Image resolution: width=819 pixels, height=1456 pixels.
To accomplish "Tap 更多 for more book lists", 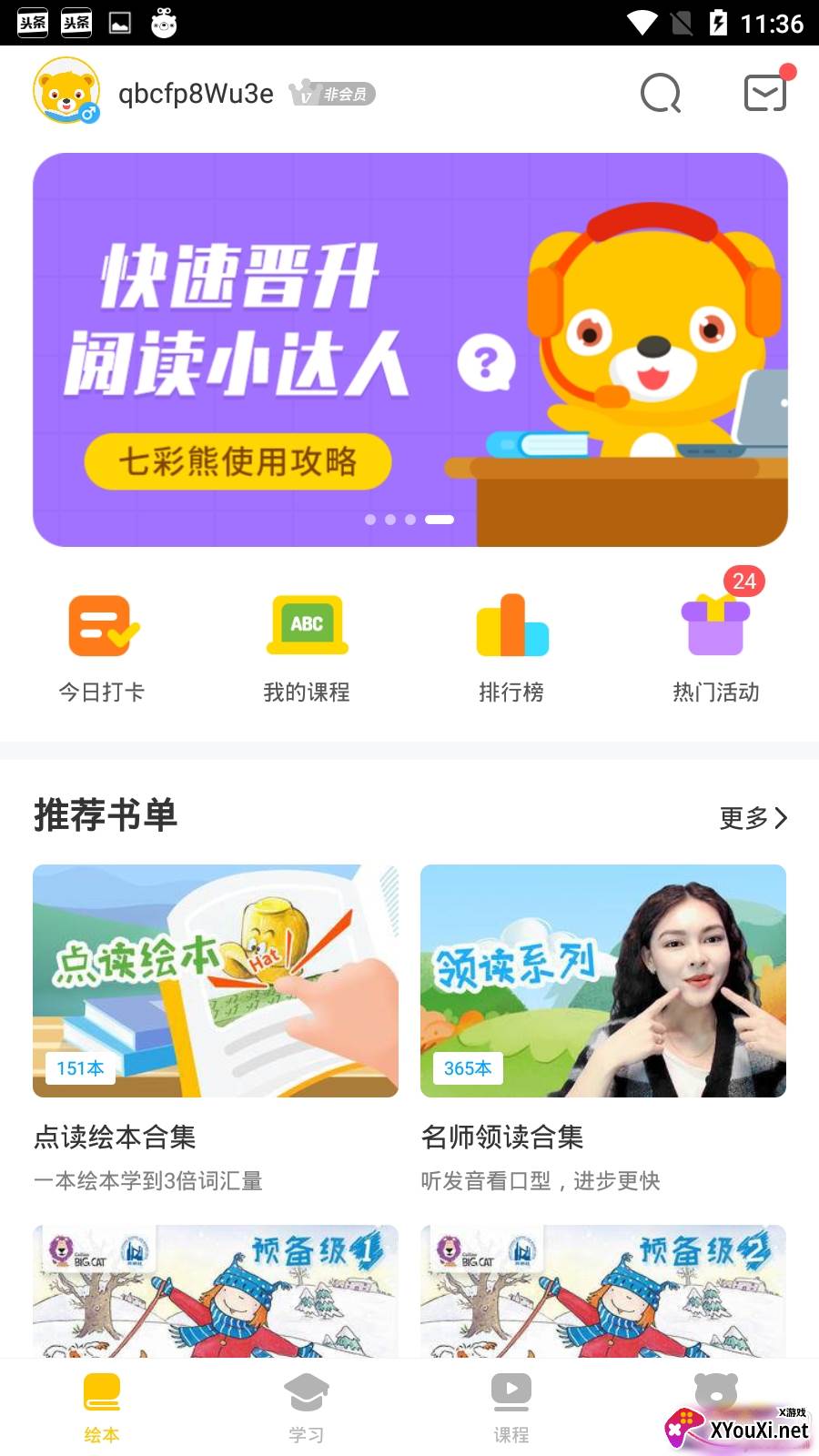I will pyautogui.click(x=753, y=818).
